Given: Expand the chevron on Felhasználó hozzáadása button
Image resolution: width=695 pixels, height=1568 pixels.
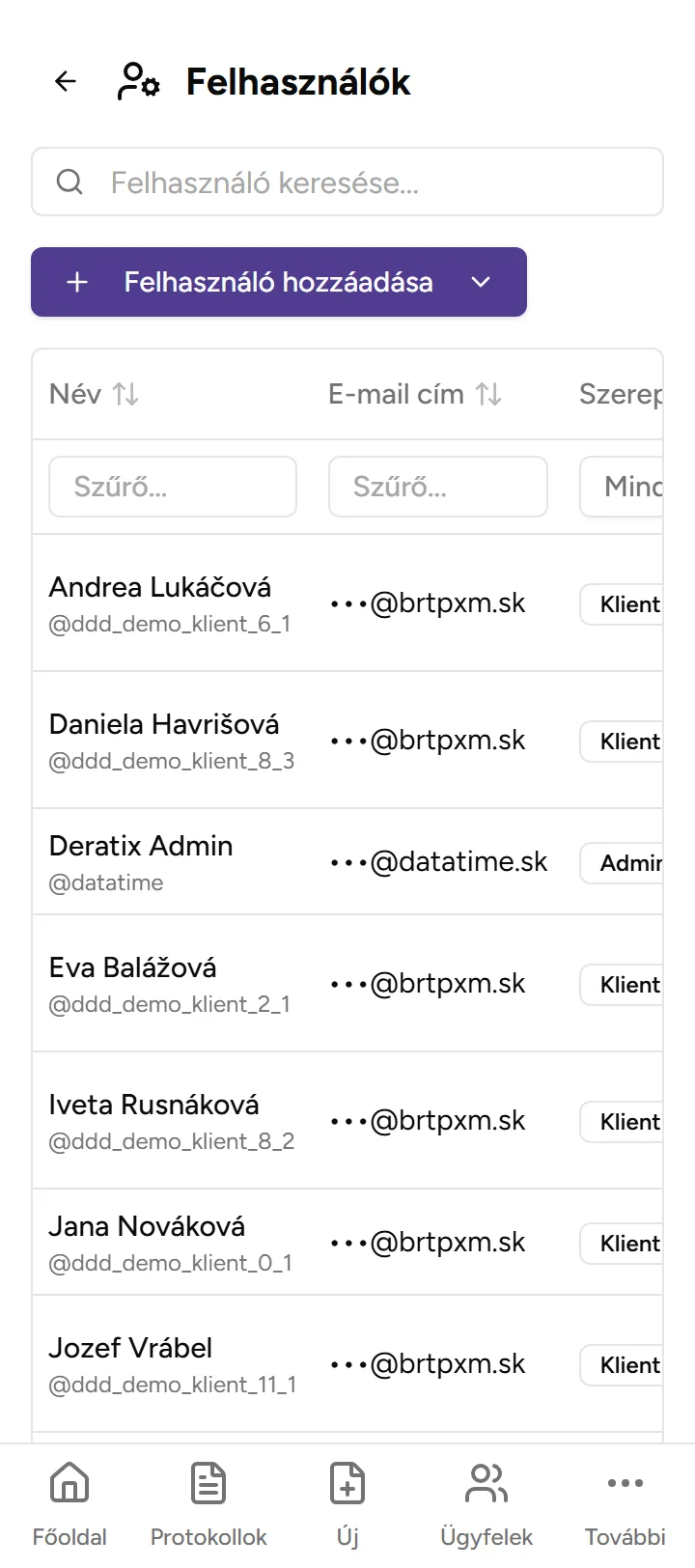Looking at the screenshot, I should pyautogui.click(x=480, y=282).
